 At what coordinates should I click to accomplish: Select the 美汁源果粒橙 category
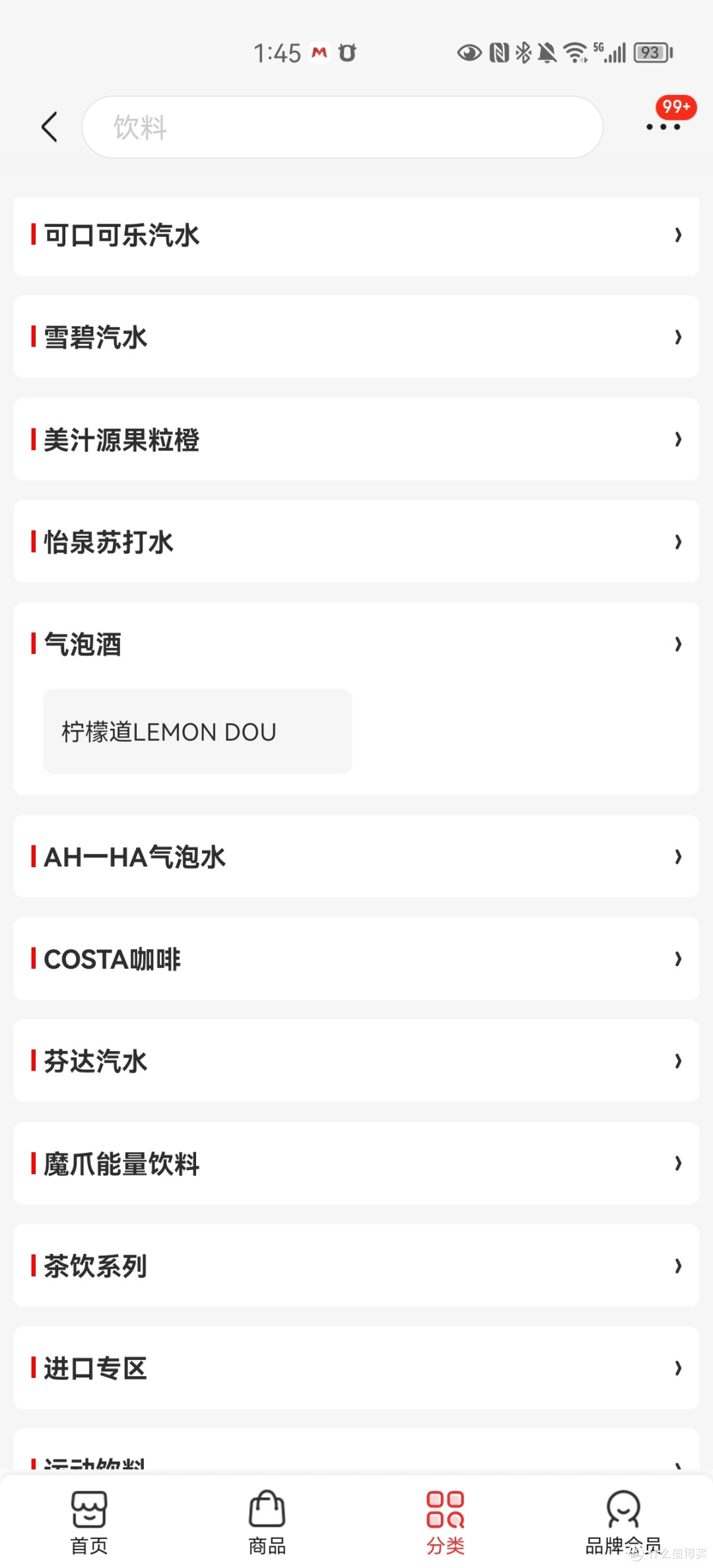tap(356, 440)
